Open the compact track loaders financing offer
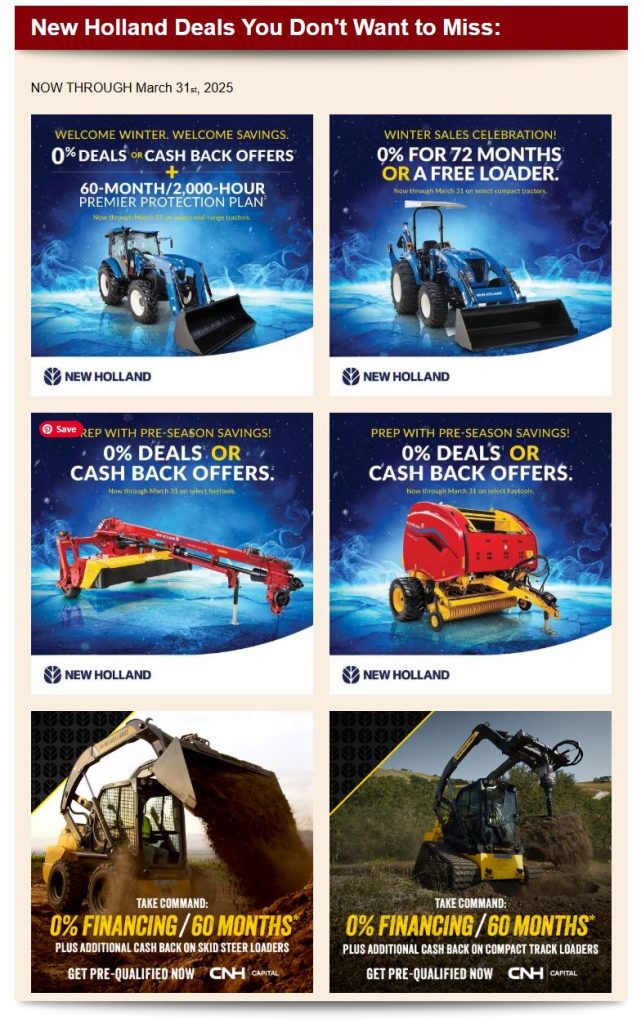The image size is (641, 1024). pos(470,851)
